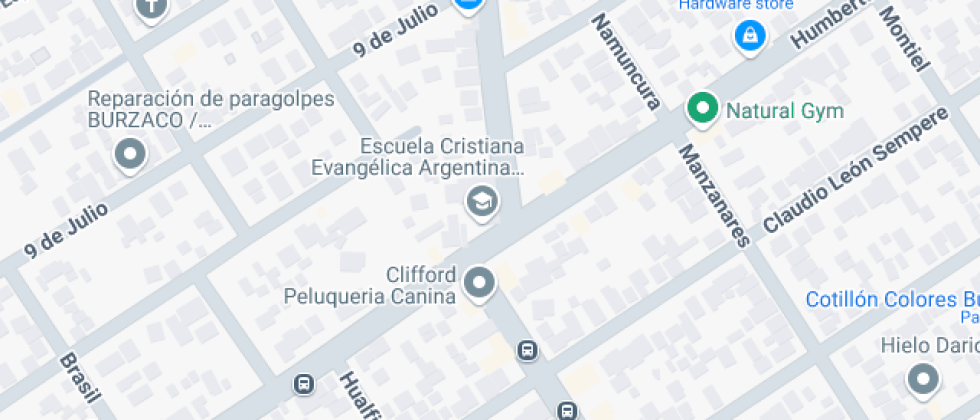This screenshot has height=420, width=980.
Task: Tap the Clifford Peluqueria Canina pin
Action: pyautogui.click(x=481, y=282)
